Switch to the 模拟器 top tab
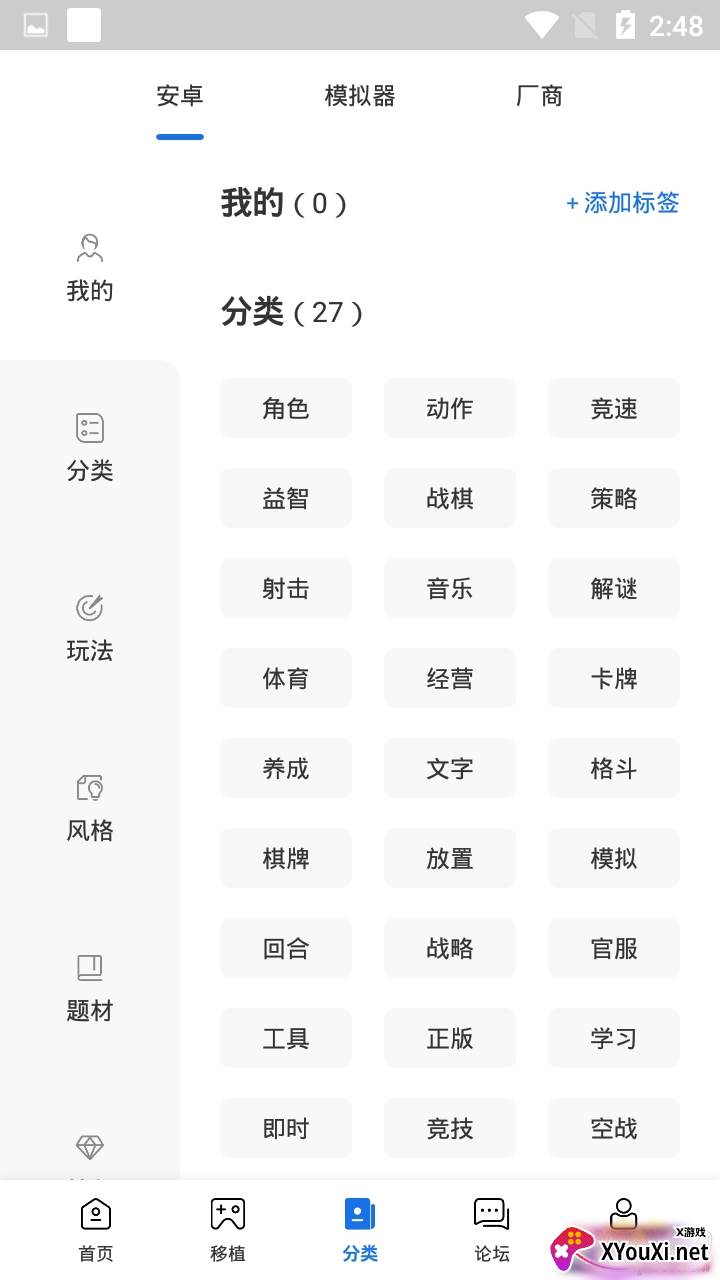The height and width of the screenshot is (1280, 720). [x=360, y=96]
